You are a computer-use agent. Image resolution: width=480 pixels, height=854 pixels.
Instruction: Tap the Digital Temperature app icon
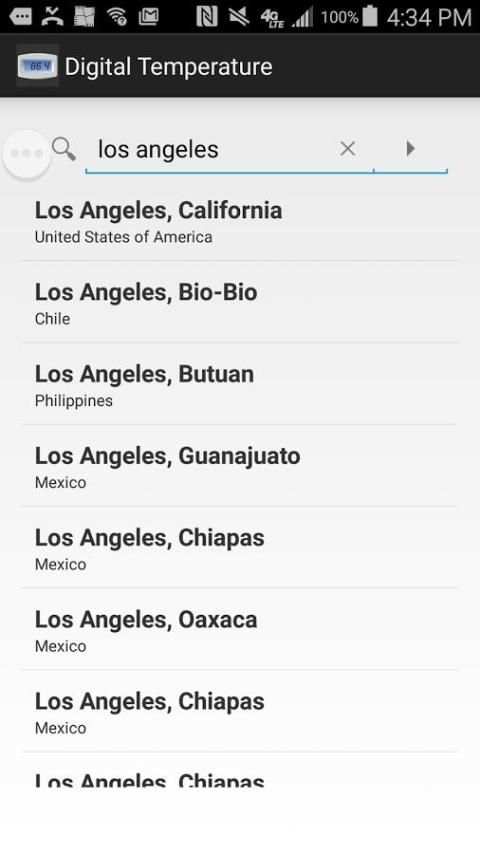pos(37,66)
